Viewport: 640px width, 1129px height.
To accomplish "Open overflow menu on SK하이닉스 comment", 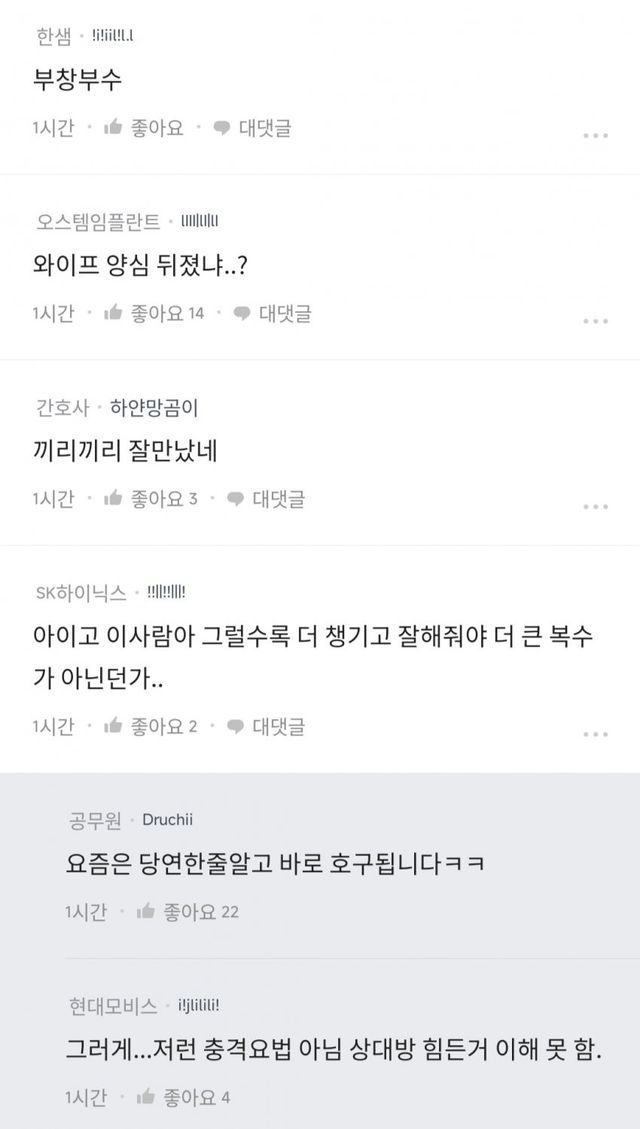I will click(x=595, y=734).
